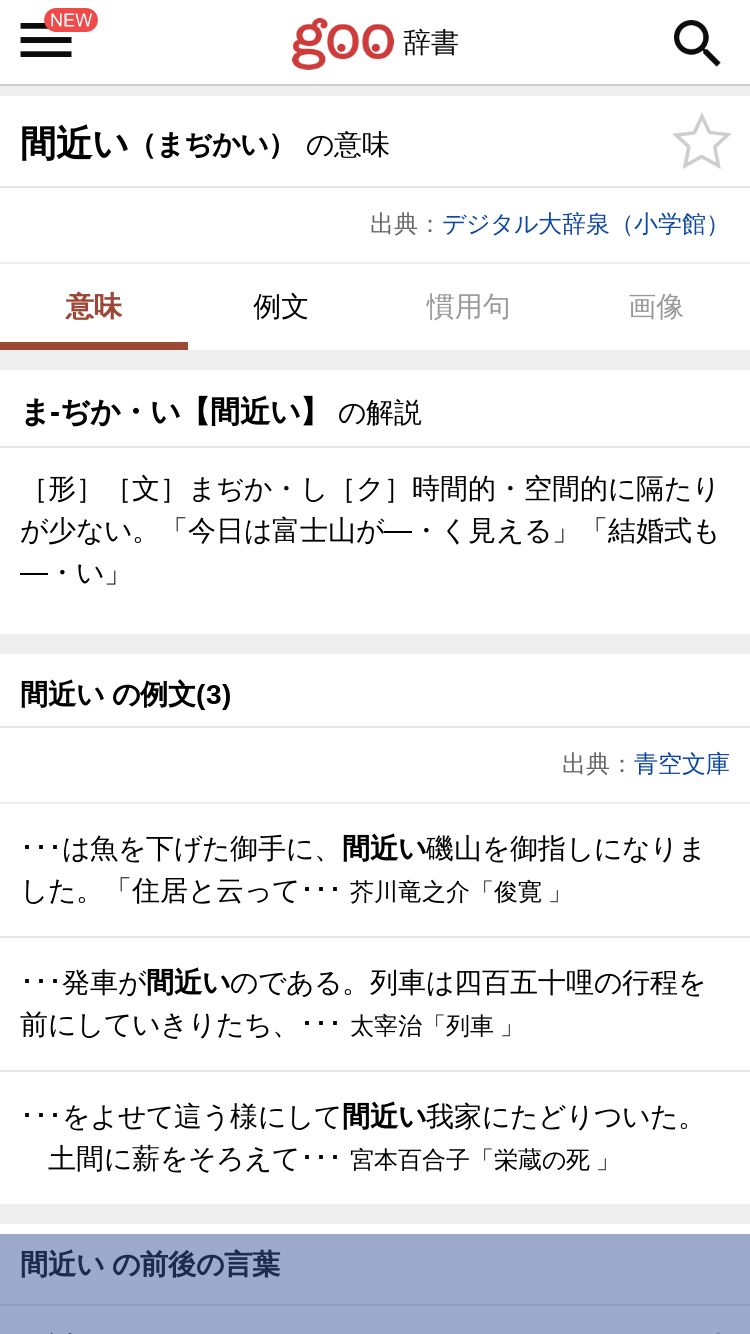Open the 宮本百合子「栄蔵の死」 example sentence
Screen dimensions: 750x1334
coord(375,1138)
